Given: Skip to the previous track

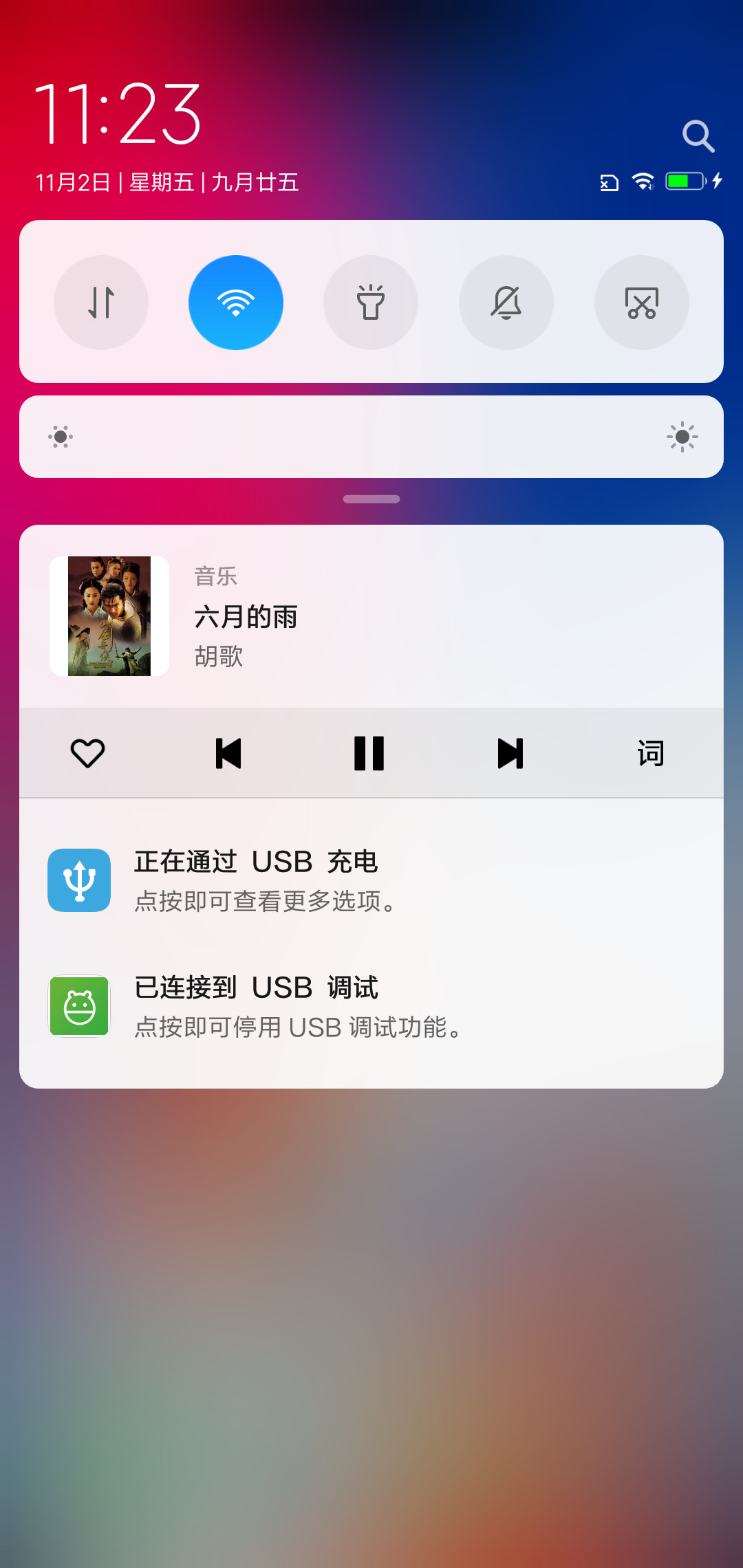Looking at the screenshot, I should (228, 754).
